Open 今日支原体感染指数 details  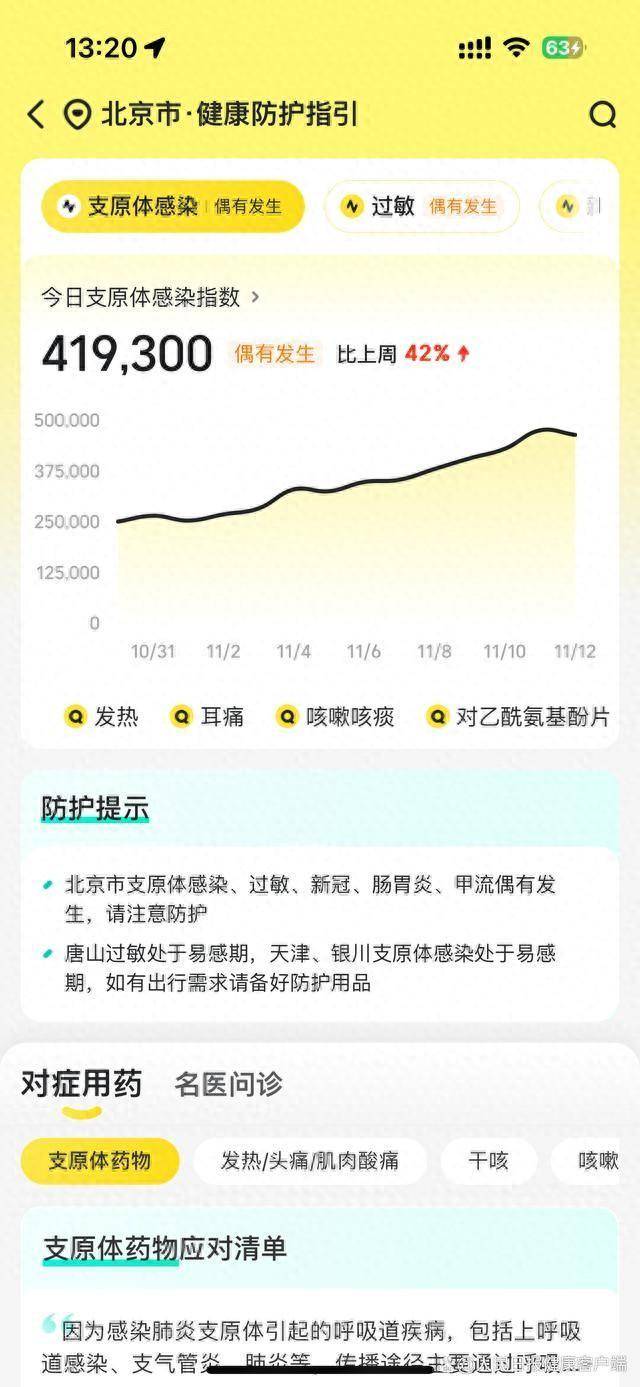150,297
